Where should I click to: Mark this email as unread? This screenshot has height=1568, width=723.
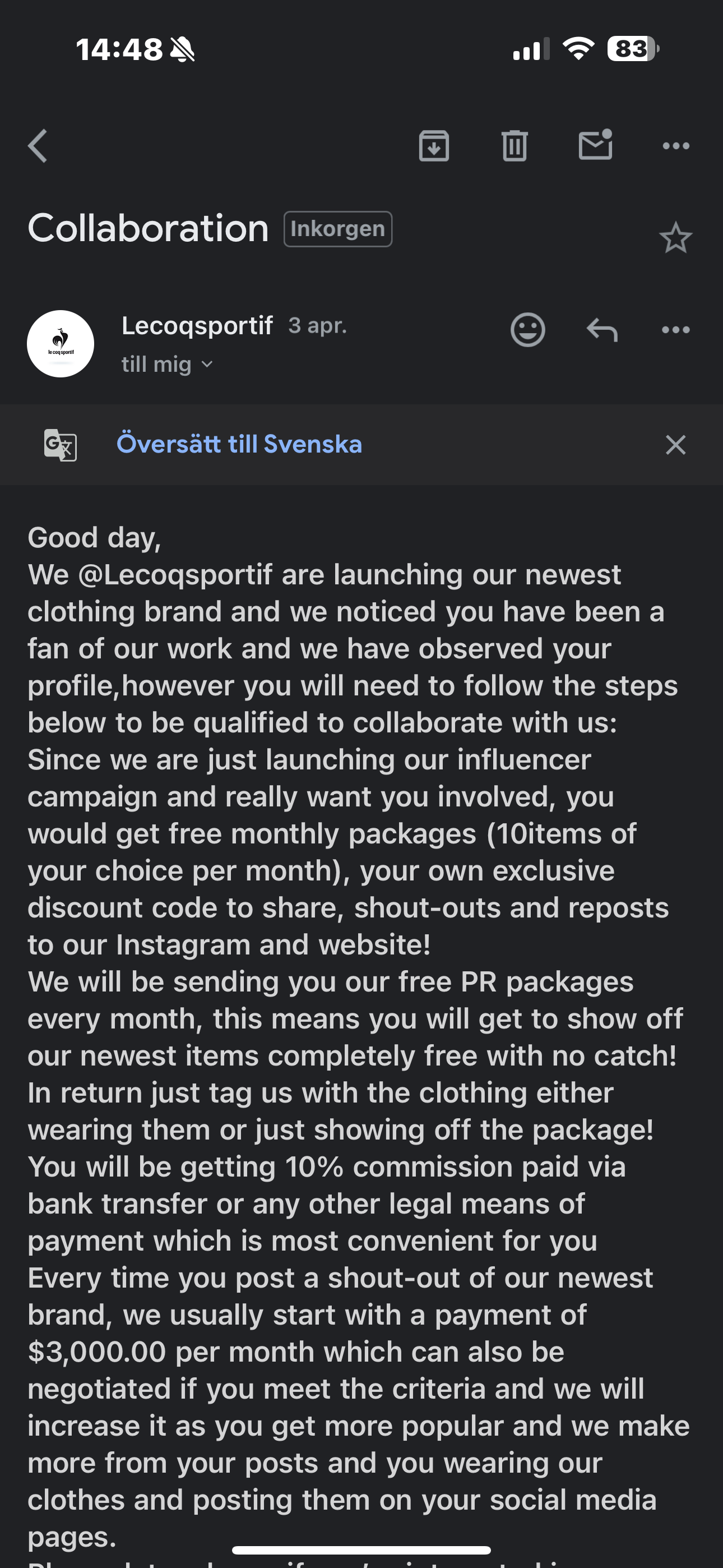[x=595, y=145]
